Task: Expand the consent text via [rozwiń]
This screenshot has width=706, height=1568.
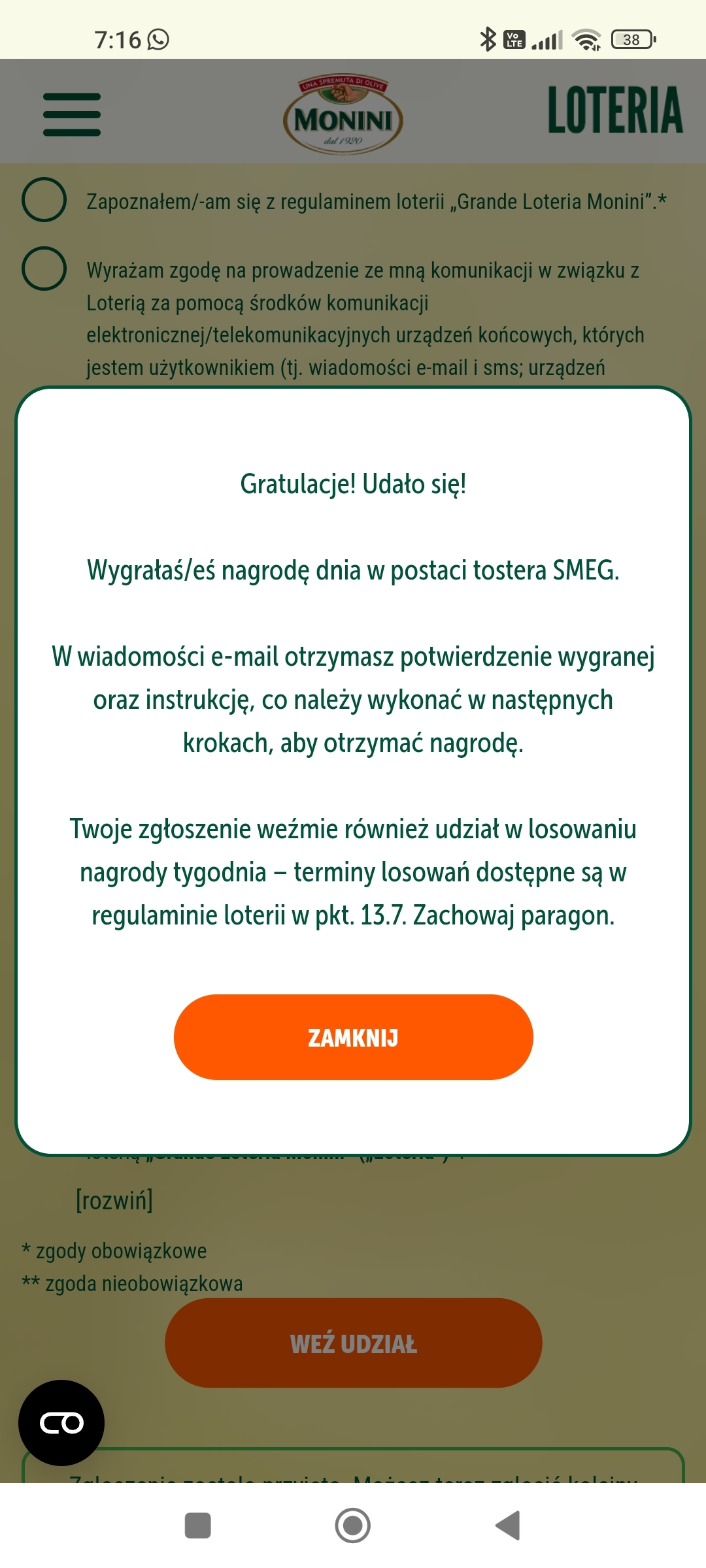Action: 114,1200
